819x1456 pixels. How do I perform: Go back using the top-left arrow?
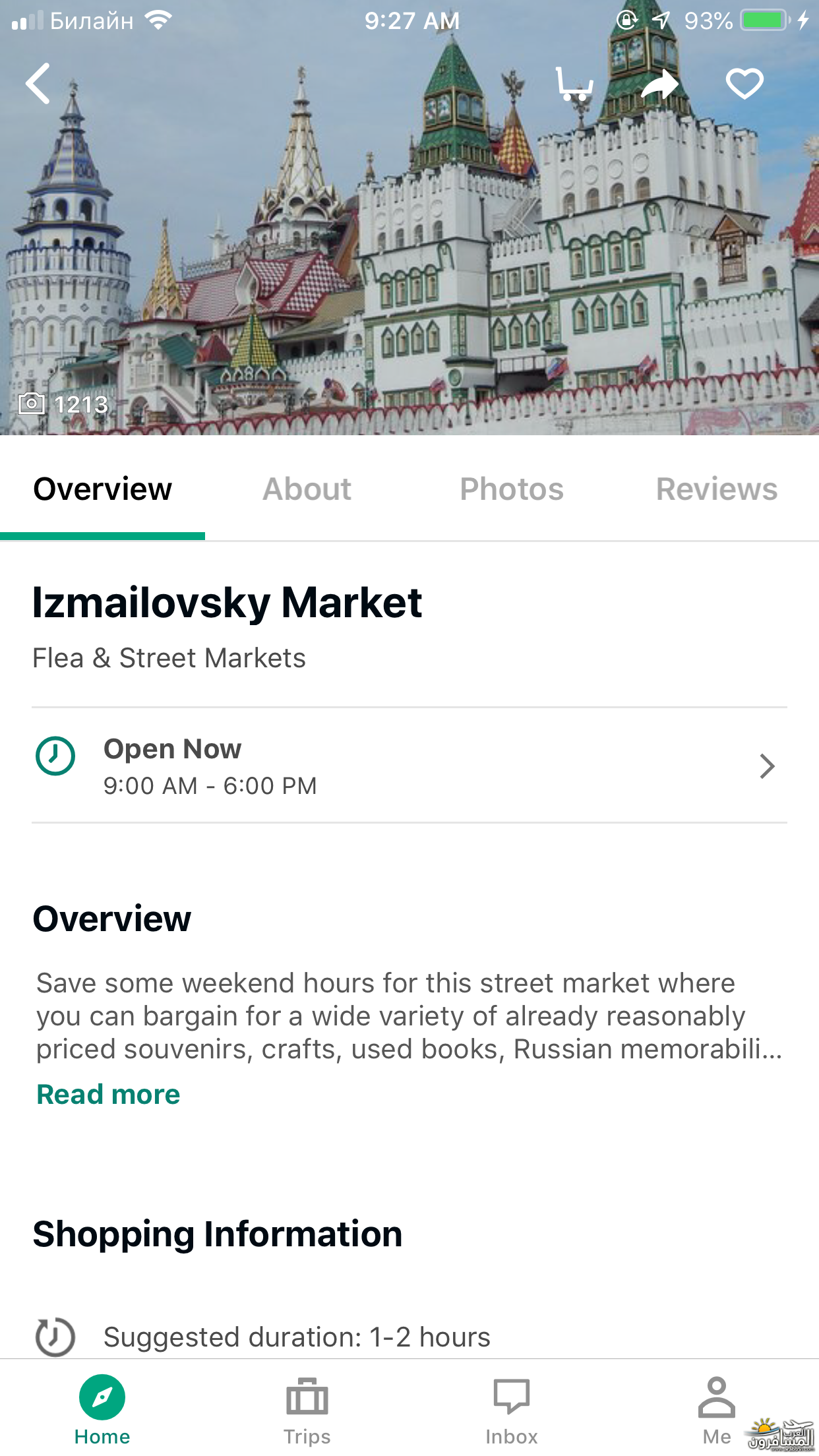point(38,84)
